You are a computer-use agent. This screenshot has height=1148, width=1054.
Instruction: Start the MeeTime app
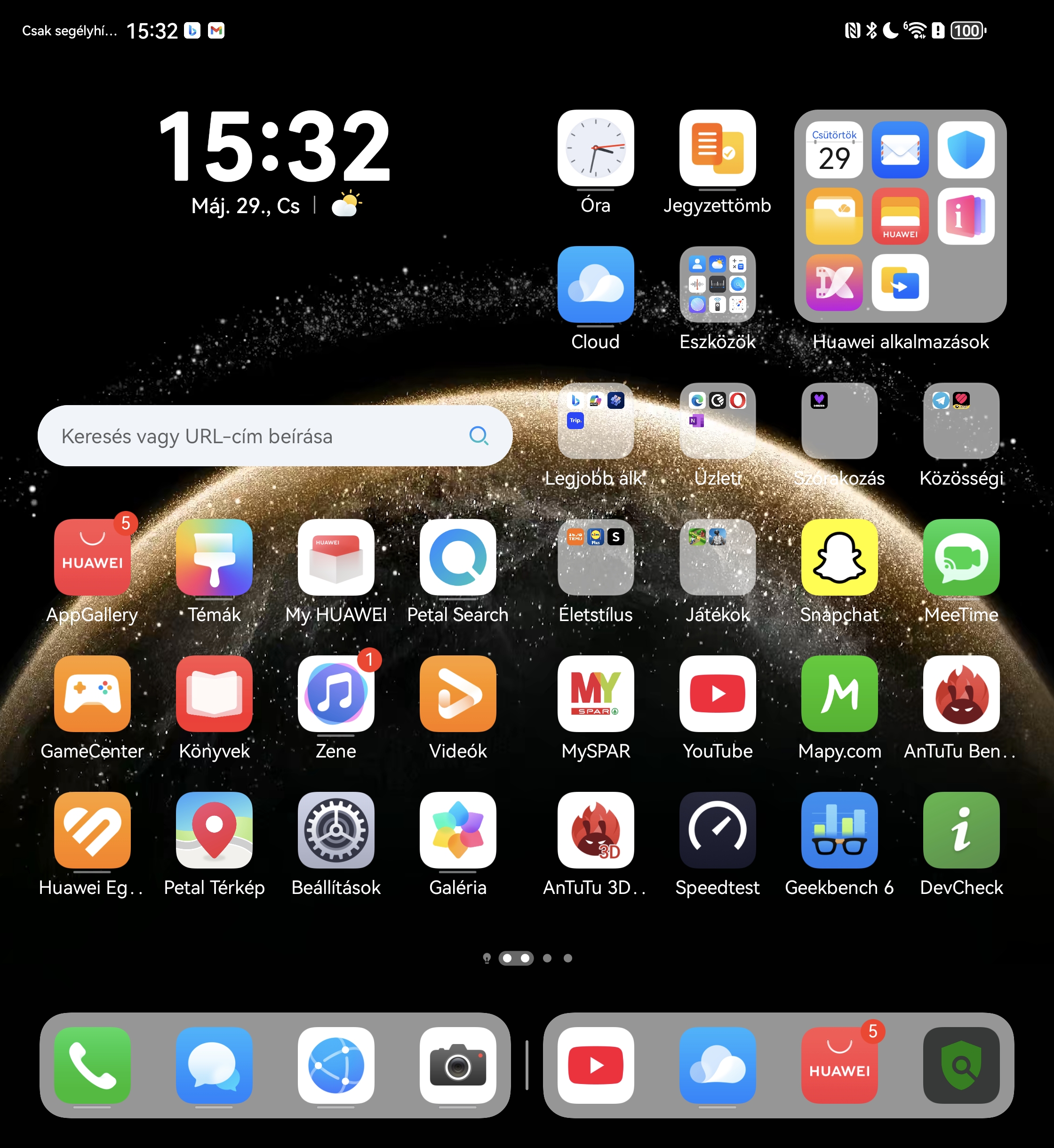click(x=961, y=557)
